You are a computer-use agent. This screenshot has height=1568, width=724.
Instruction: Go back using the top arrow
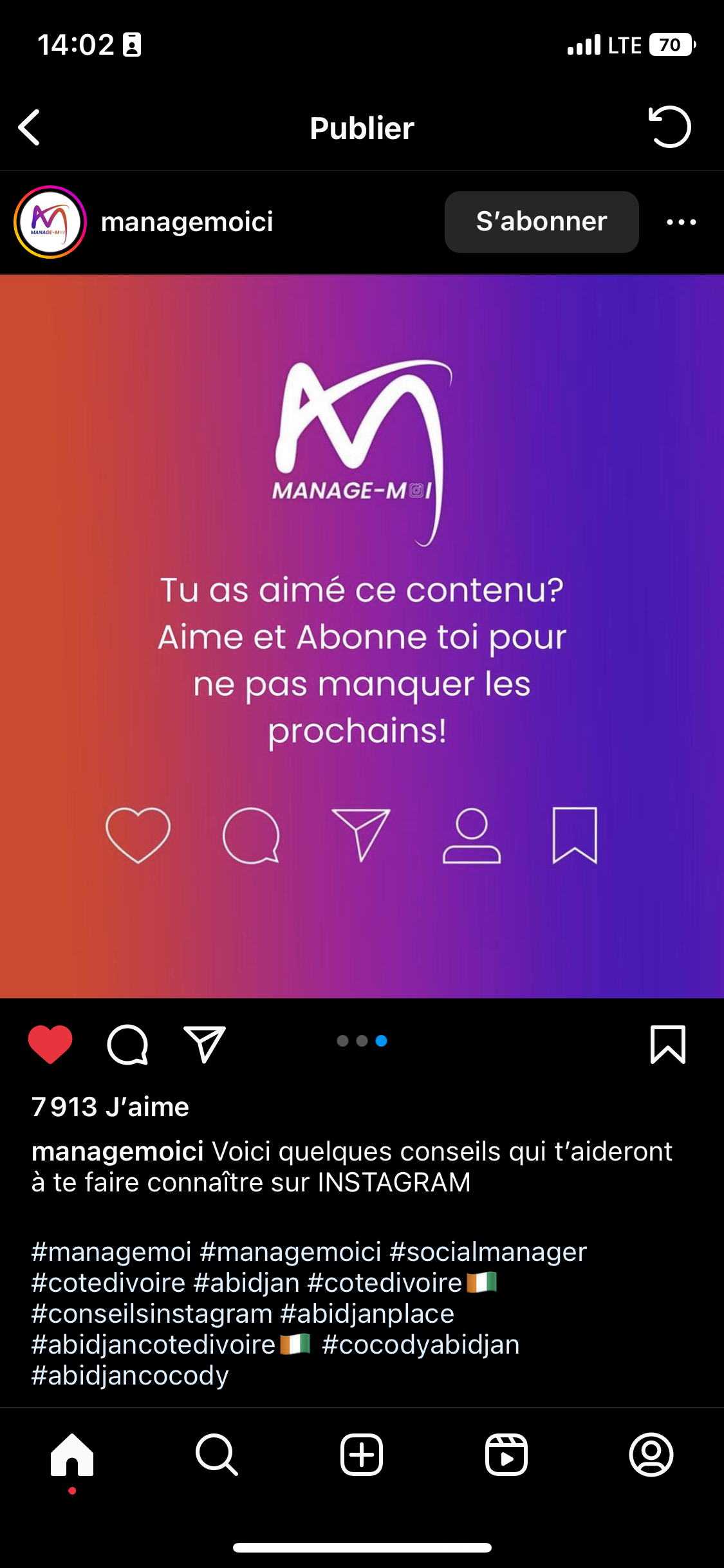click(30, 127)
